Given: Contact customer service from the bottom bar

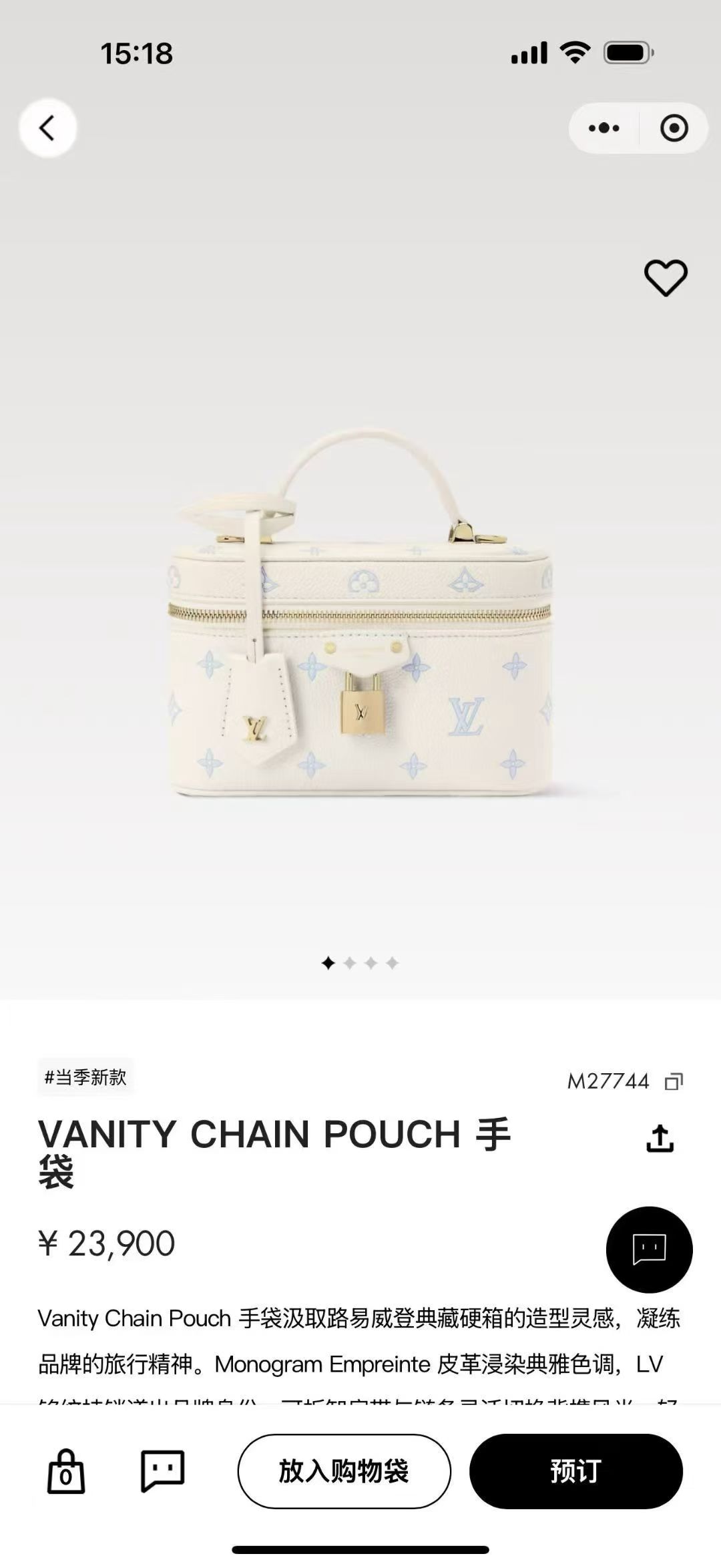Looking at the screenshot, I should click(162, 1470).
